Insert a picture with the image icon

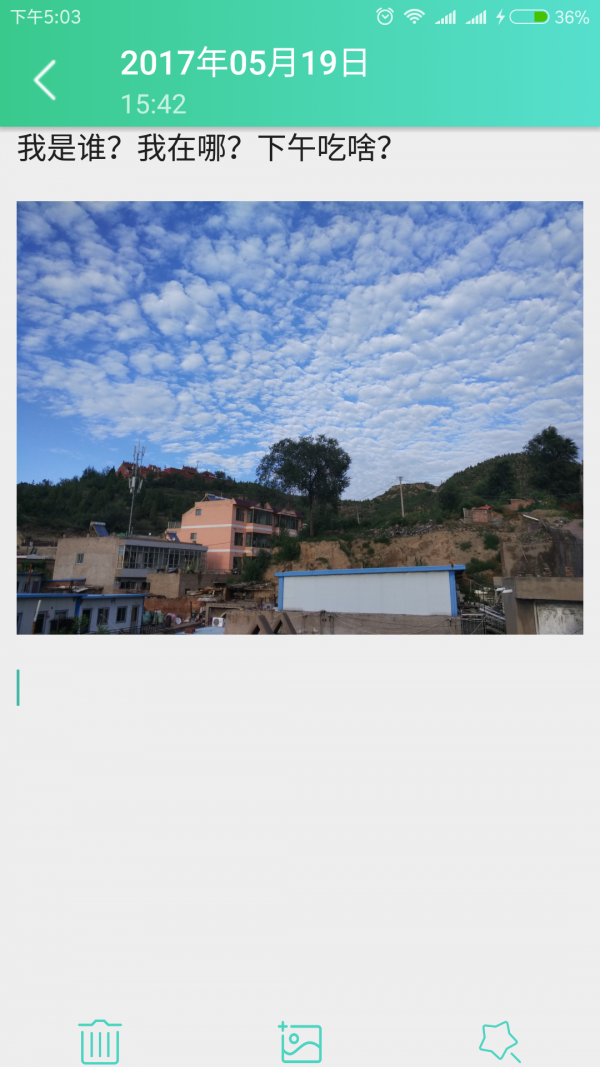point(300,1042)
